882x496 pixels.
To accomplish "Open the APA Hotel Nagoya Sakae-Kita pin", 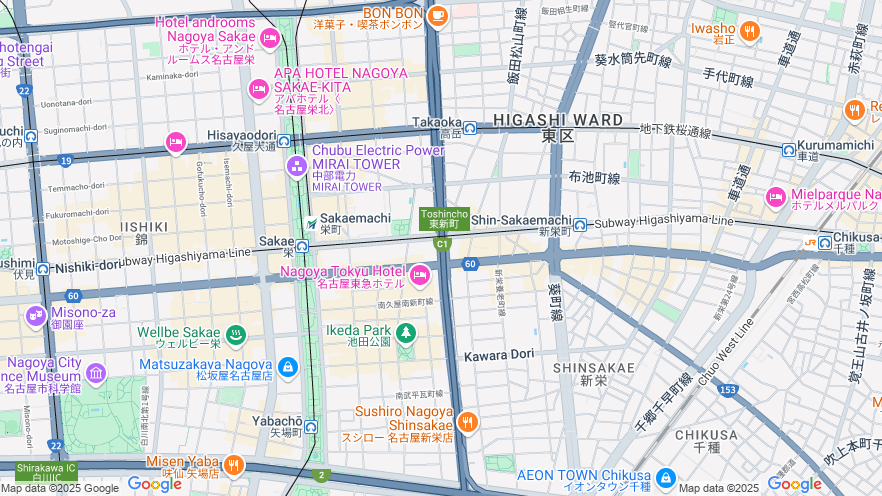I will point(258,90).
